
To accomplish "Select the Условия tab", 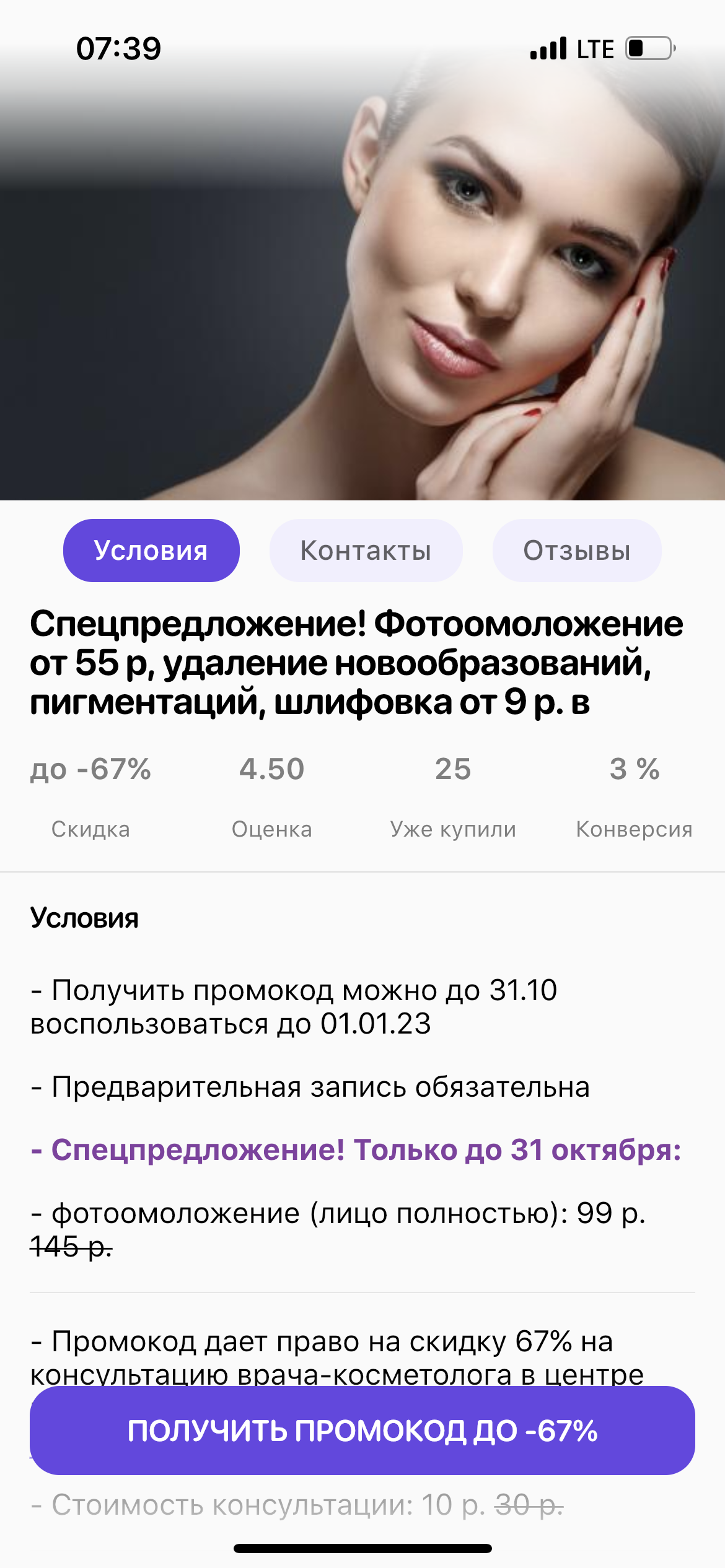I will (151, 551).
